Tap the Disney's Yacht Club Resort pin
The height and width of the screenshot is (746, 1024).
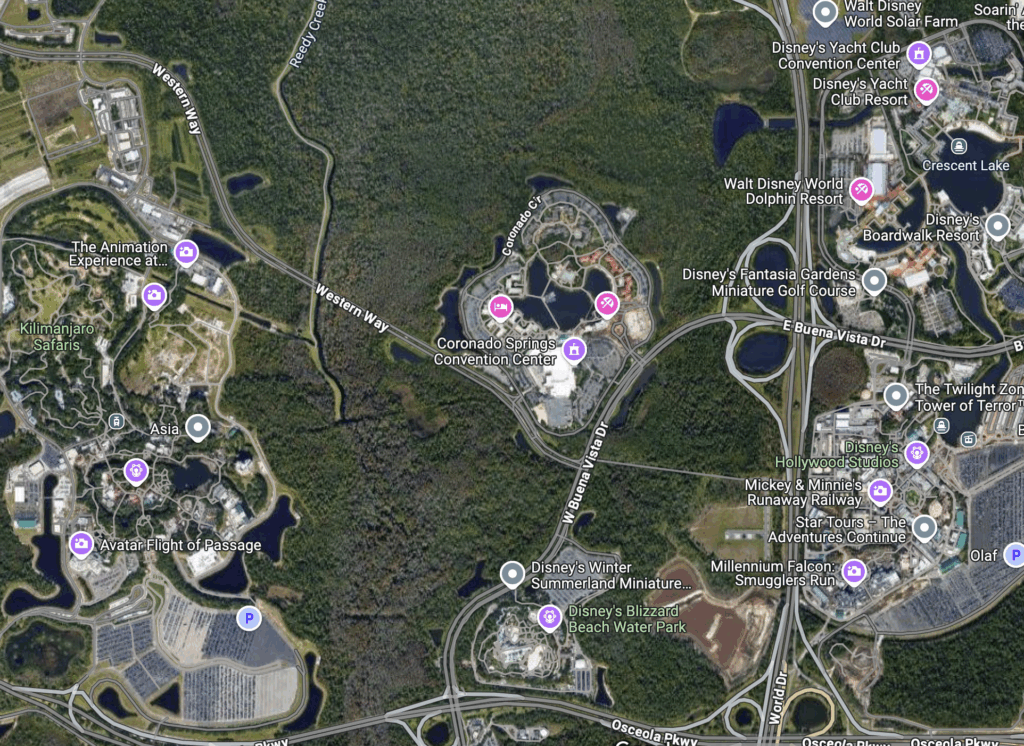[x=926, y=91]
